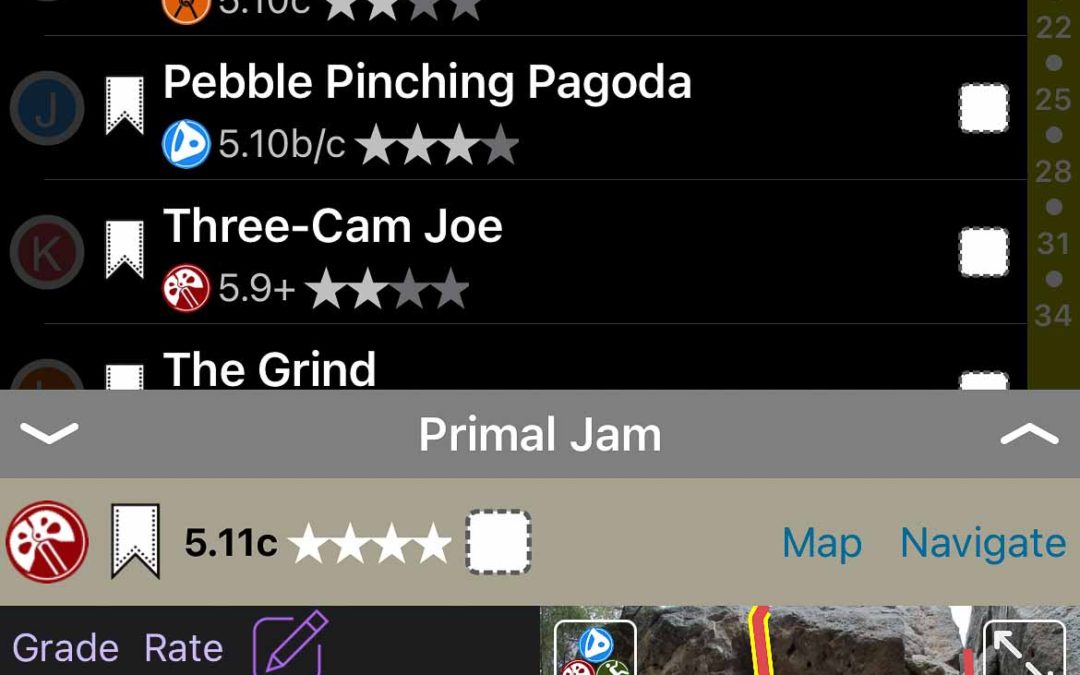Open the edit note pencil icon
The height and width of the screenshot is (675, 1080).
coord(290,645)
